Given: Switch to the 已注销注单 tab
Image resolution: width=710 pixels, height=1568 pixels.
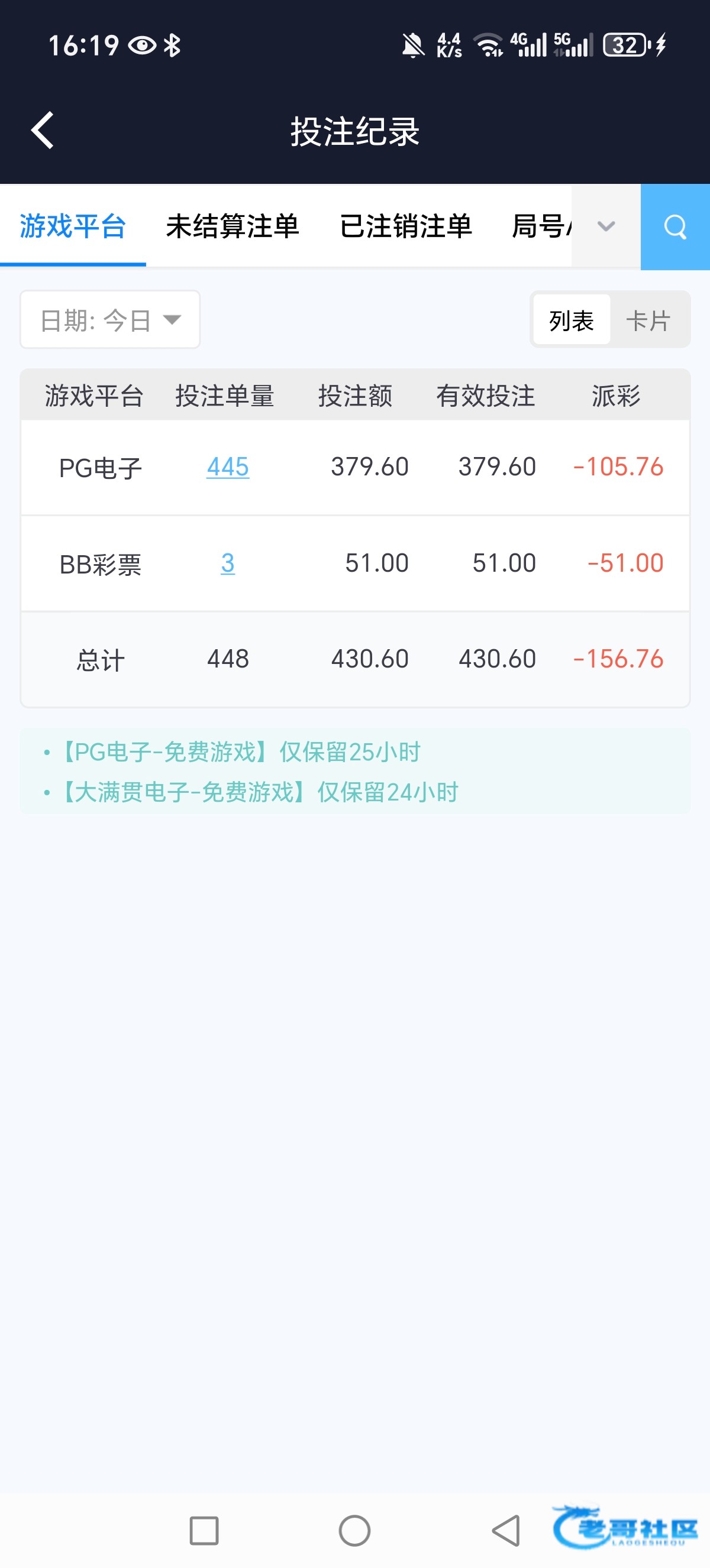Looking at the screenshot, I should coord(405,226).
